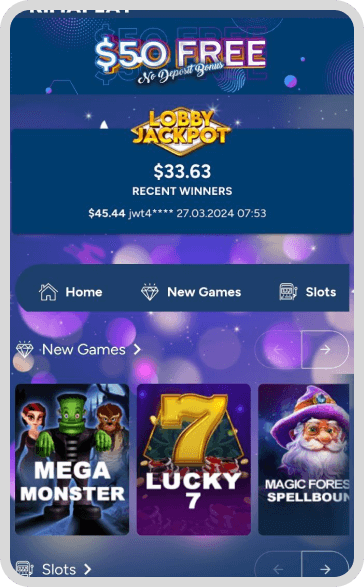Switch to the New Games tab
This screenshot has height=587, width=364.
pyautogui.click(x=191, y=292)
